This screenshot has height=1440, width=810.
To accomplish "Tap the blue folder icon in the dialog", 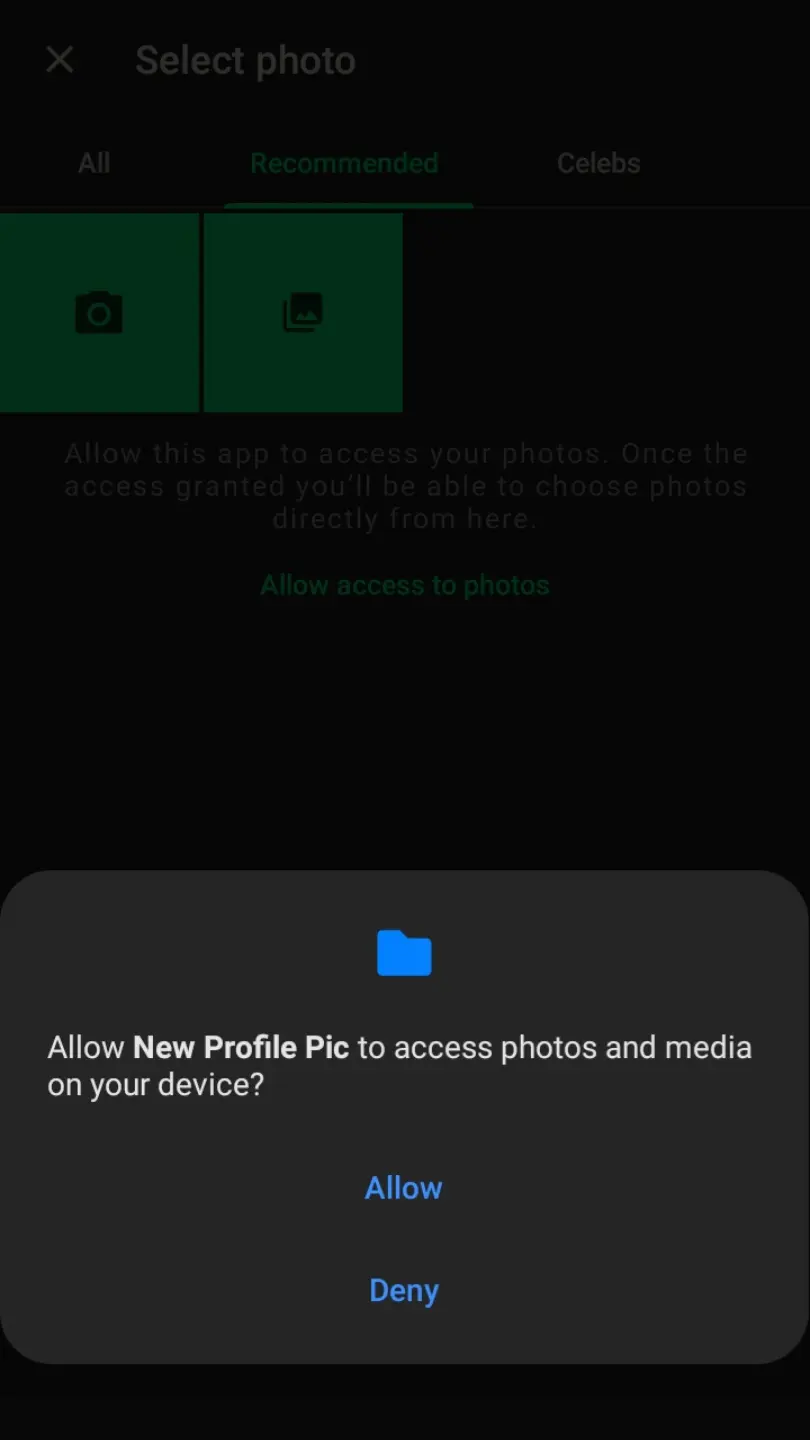I will point(404,953).
